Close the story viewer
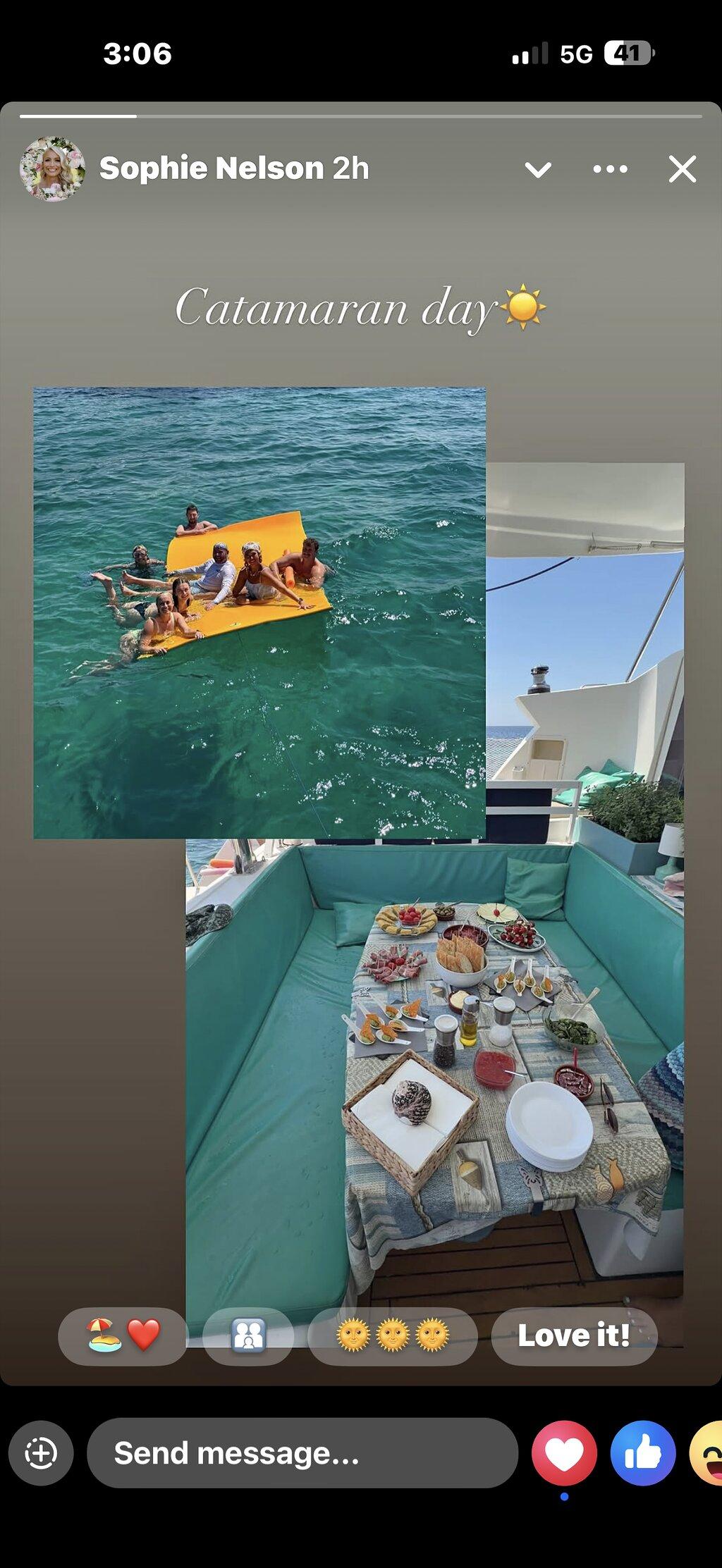This screenshot has width=722, height=1568. pyautogui.click(x=682, y=169)
